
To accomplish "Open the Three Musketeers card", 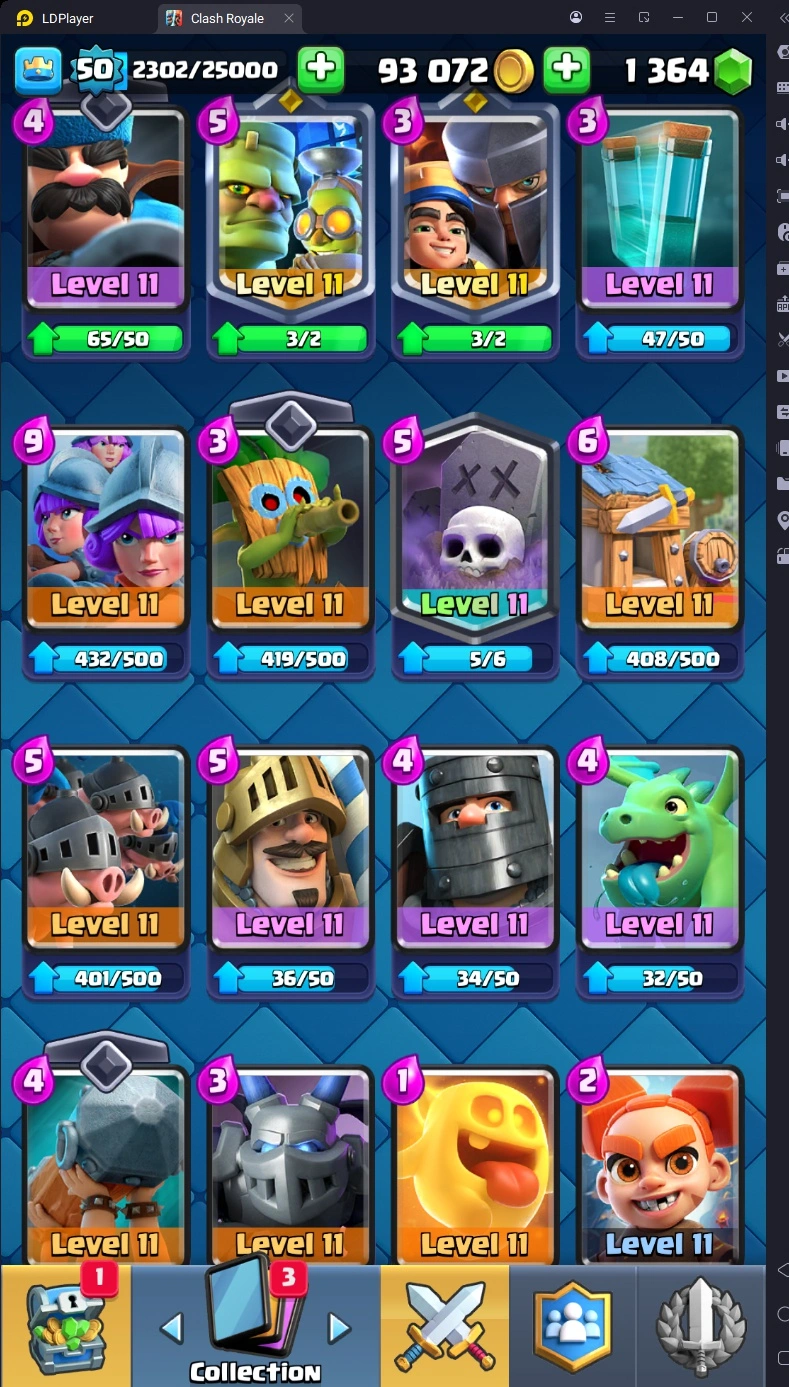I will point(105,530).
